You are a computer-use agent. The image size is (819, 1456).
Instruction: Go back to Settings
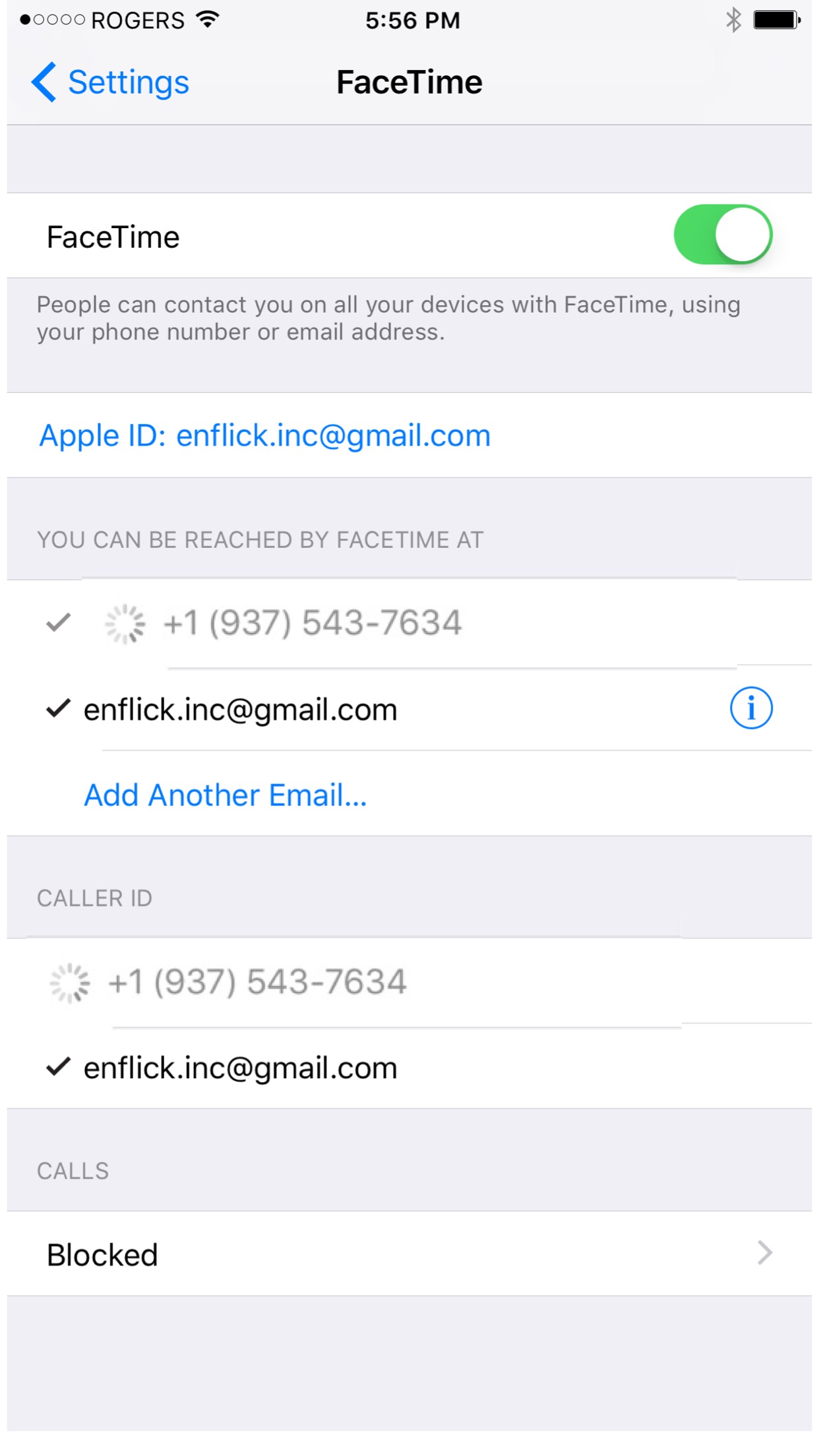click(111, 83)
